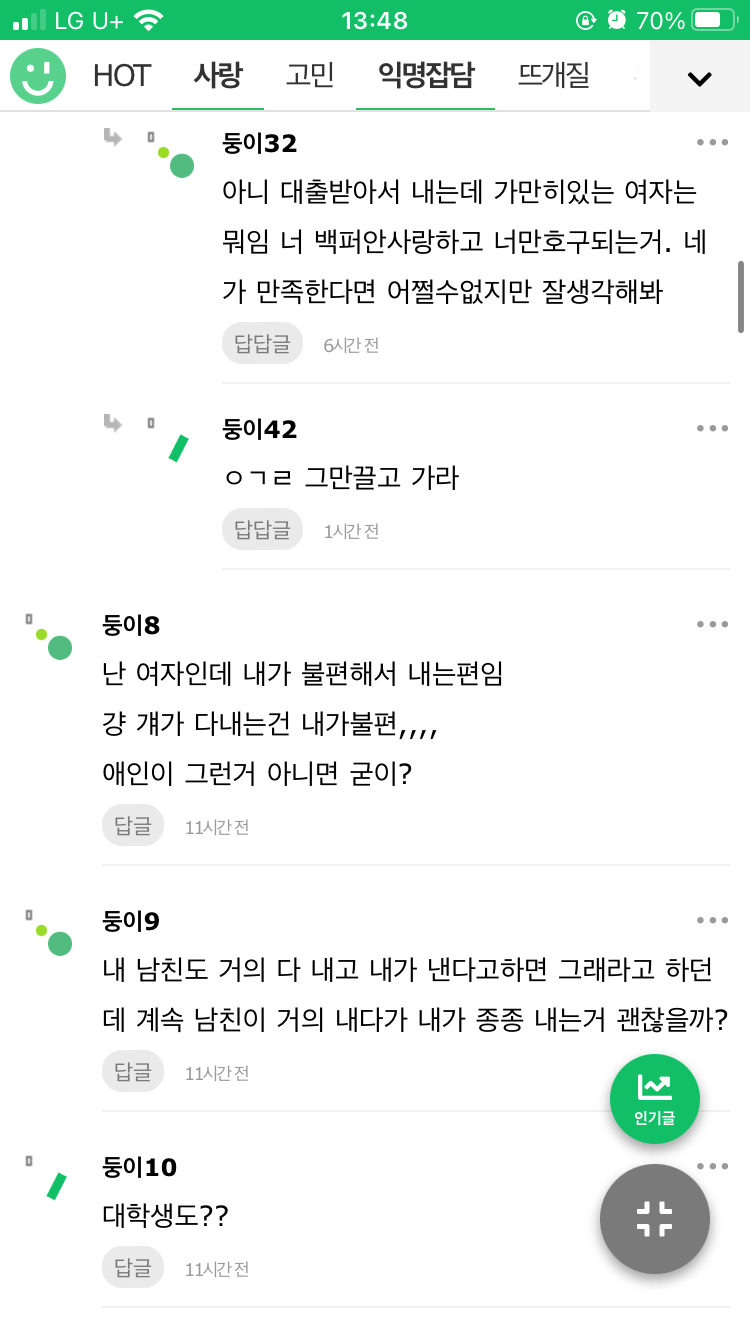
Task: Go to the 뜨개질 tab
Action: [x=553, y=76]
